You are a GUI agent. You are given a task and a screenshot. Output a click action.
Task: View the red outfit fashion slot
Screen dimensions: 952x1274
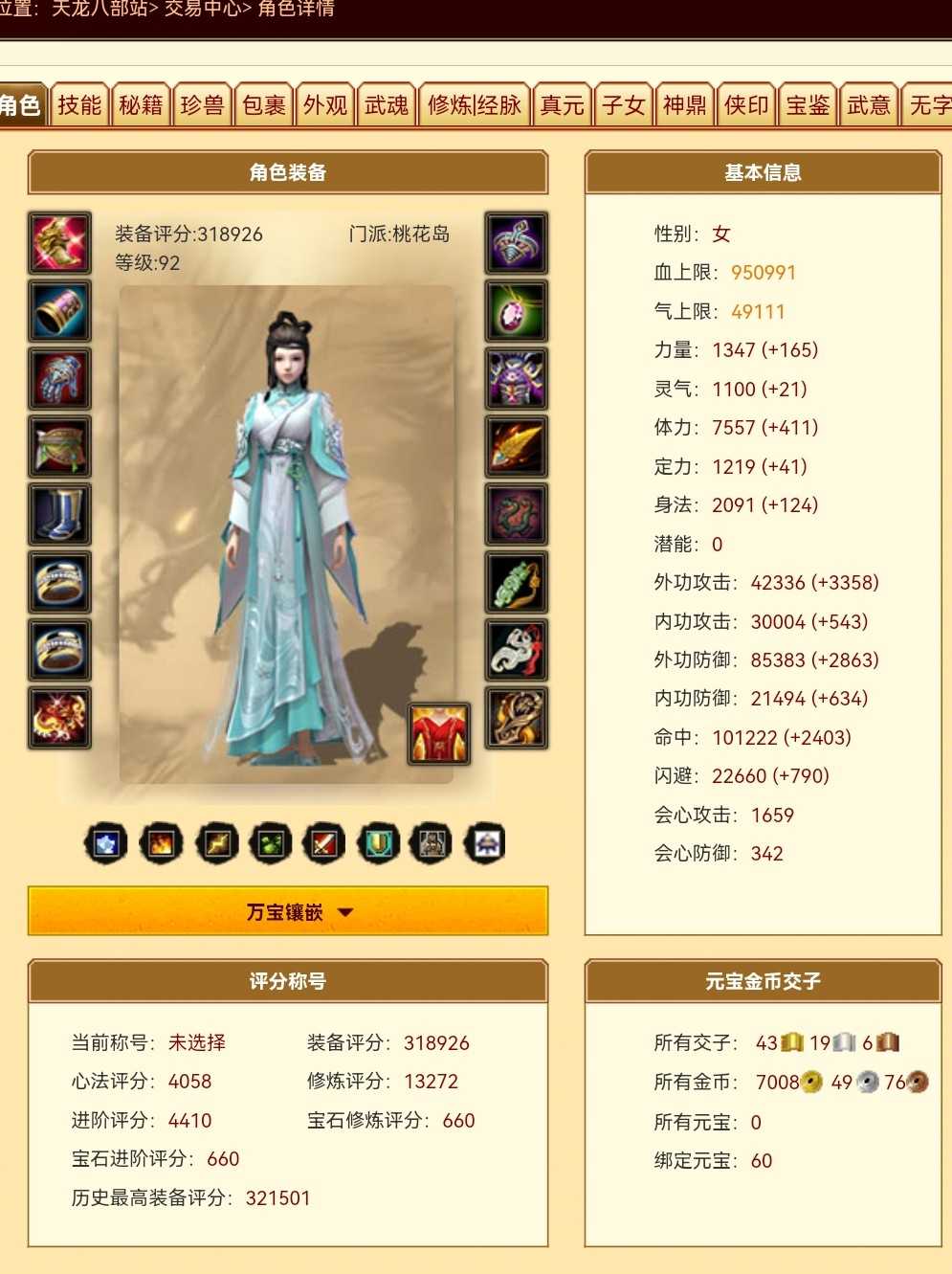click(439, 734)
